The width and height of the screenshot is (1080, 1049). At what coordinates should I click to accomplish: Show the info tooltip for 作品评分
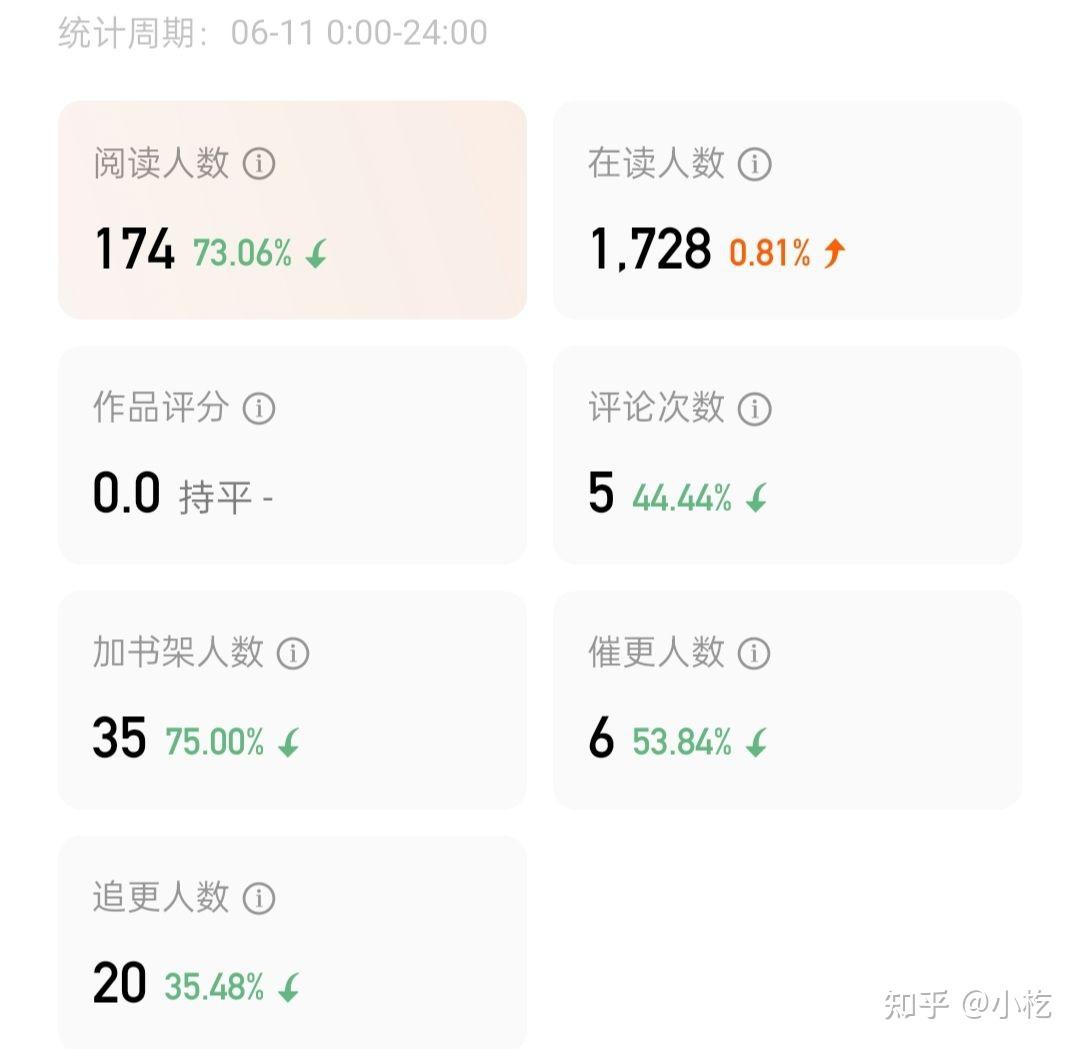[x=259, y=408]
